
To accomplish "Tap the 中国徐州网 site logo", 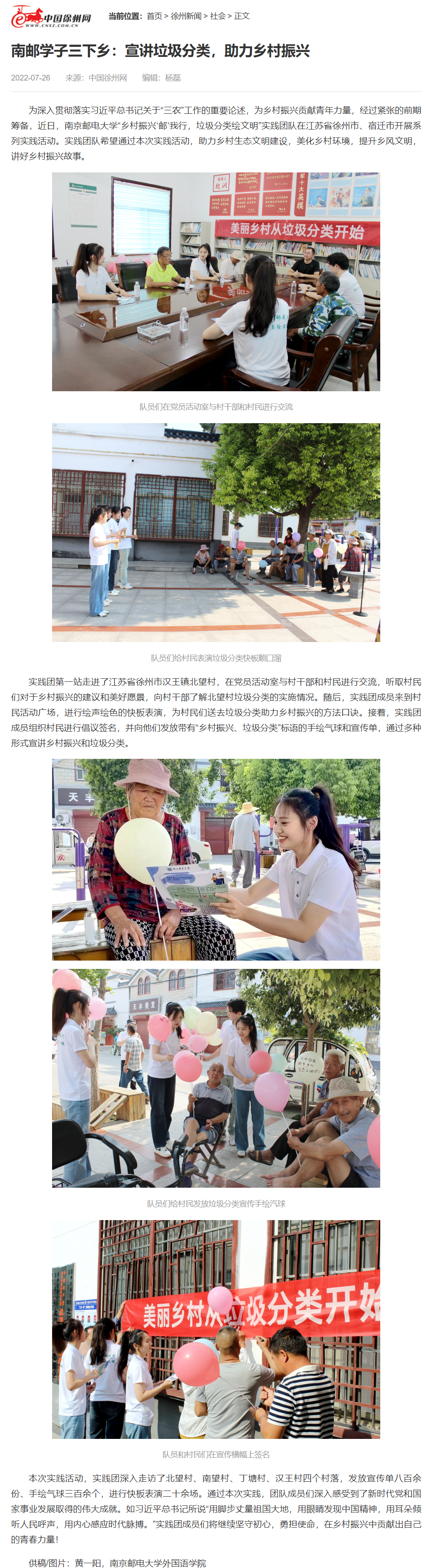I will point(51,17).
